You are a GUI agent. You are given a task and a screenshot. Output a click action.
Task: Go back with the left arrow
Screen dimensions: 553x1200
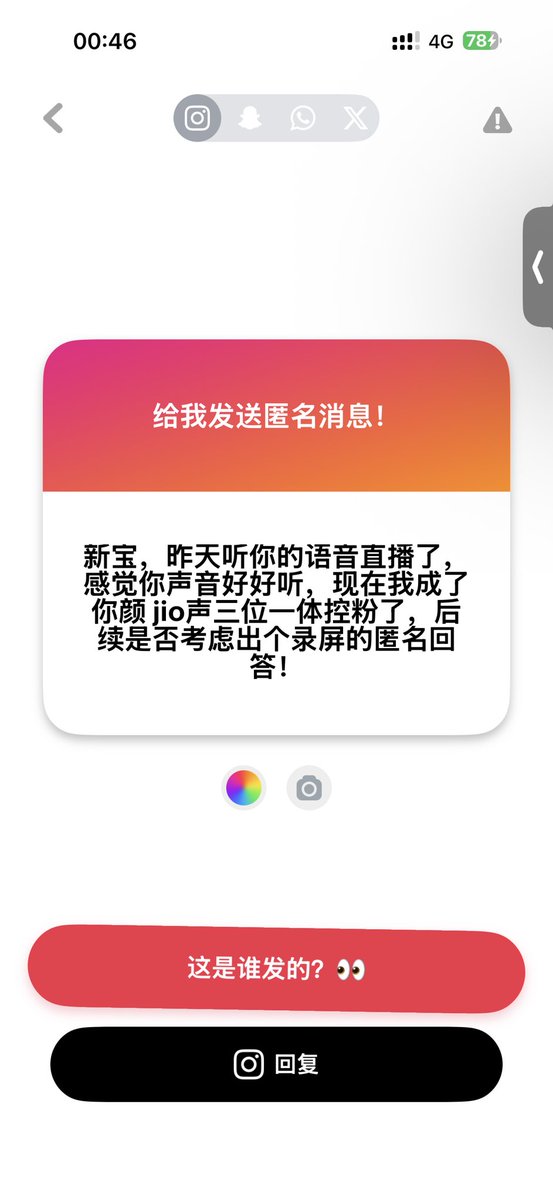[53, 118]
